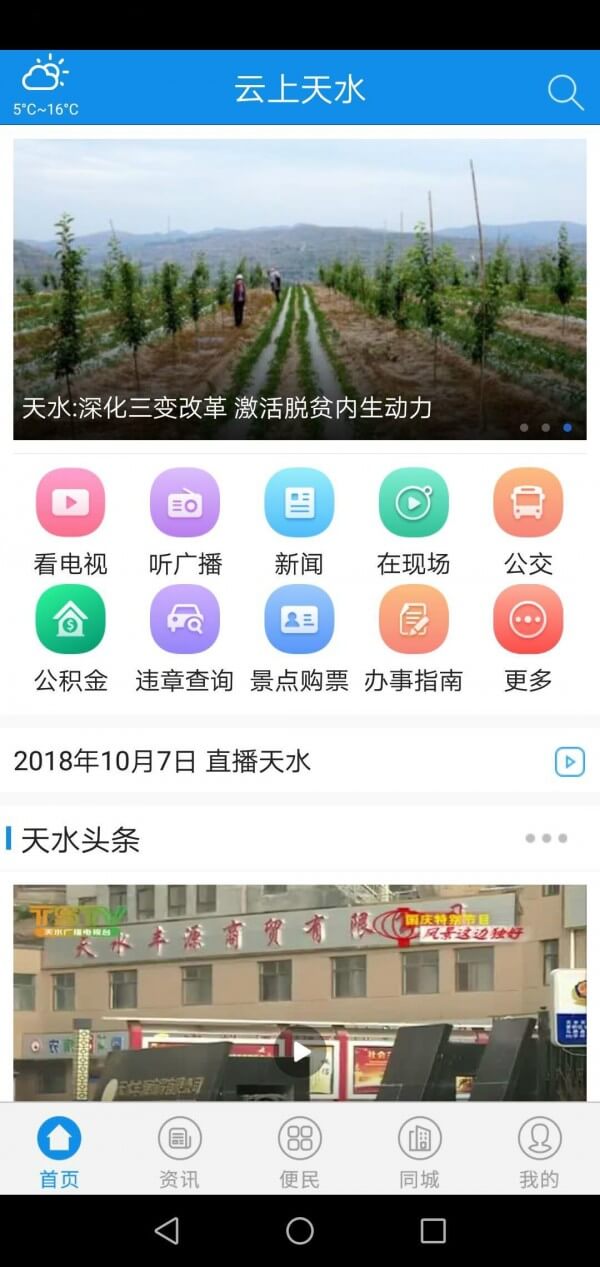Open the three-dot menu beside 天水头条

click(x=546, y=839)
